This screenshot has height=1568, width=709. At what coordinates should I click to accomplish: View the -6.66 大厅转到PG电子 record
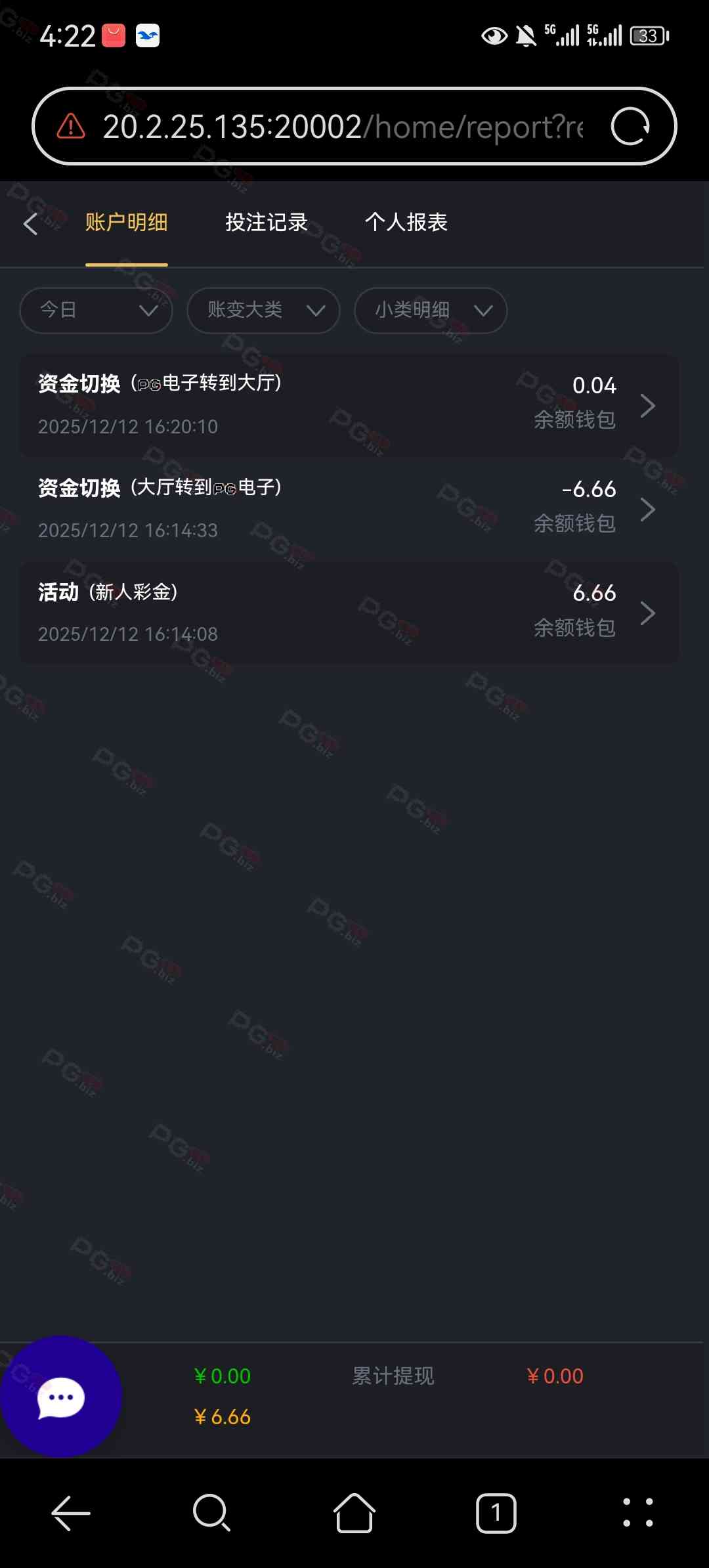click(x=349, y=509)
